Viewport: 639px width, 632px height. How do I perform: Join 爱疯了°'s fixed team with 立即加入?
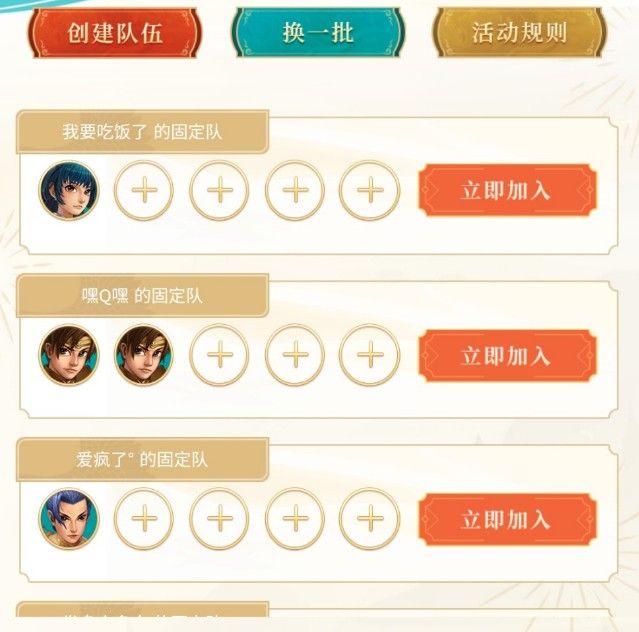point(507,519)
